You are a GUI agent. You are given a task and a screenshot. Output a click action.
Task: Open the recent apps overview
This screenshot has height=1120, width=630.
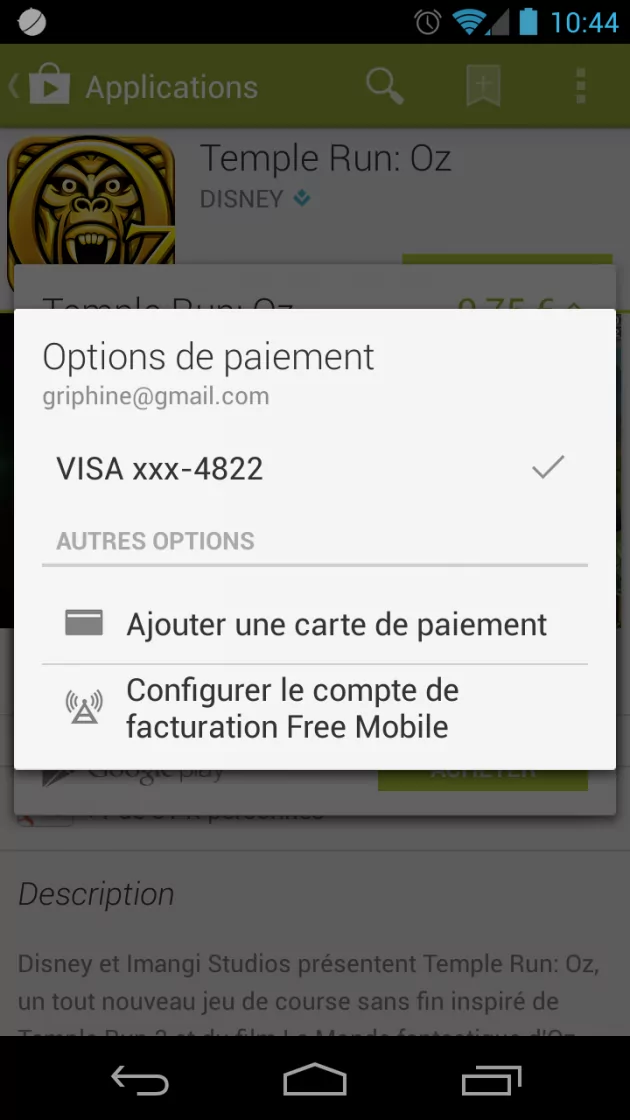tap(491, 1079)
